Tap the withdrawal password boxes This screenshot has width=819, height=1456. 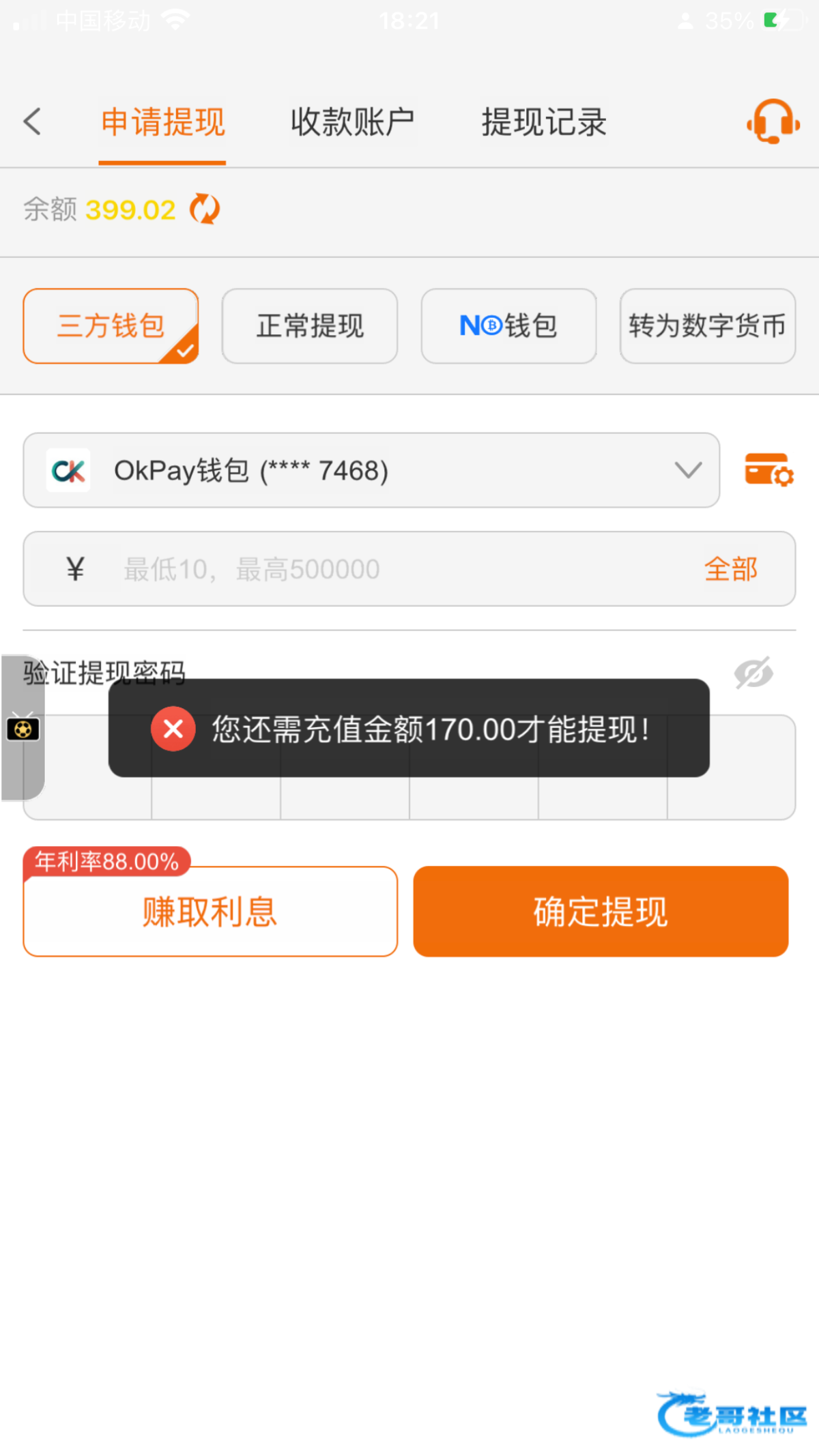pos(409,768)
